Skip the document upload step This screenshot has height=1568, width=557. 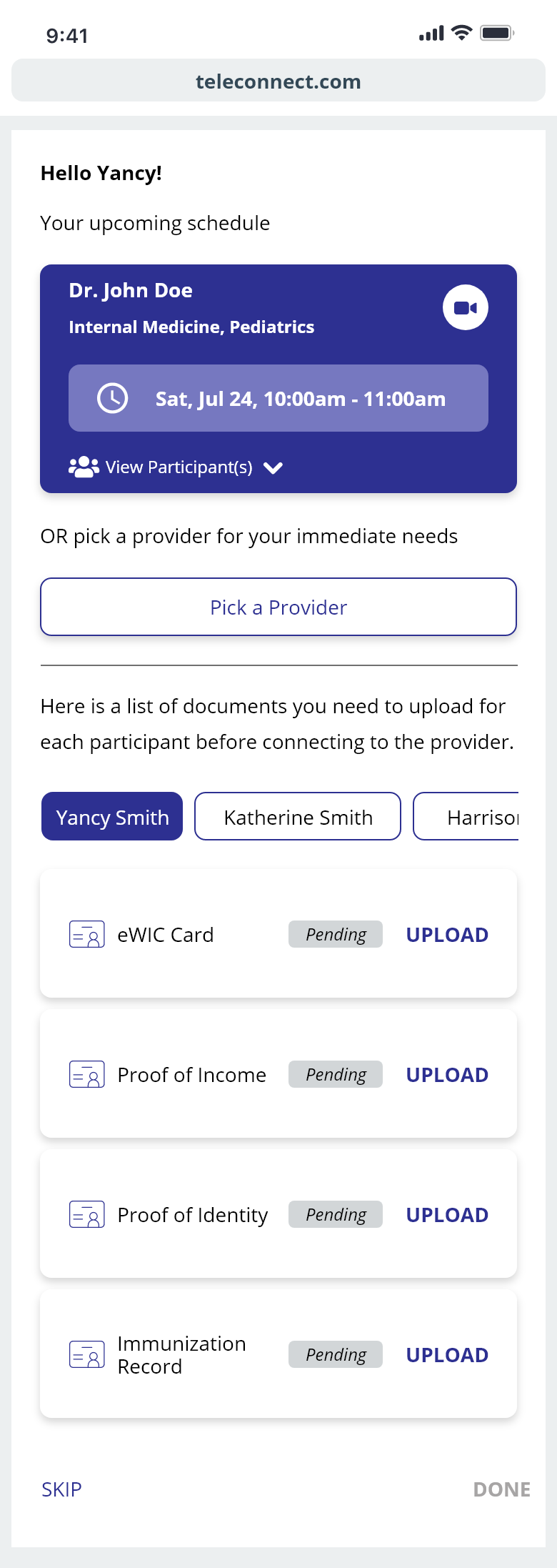coord(61,1489)
